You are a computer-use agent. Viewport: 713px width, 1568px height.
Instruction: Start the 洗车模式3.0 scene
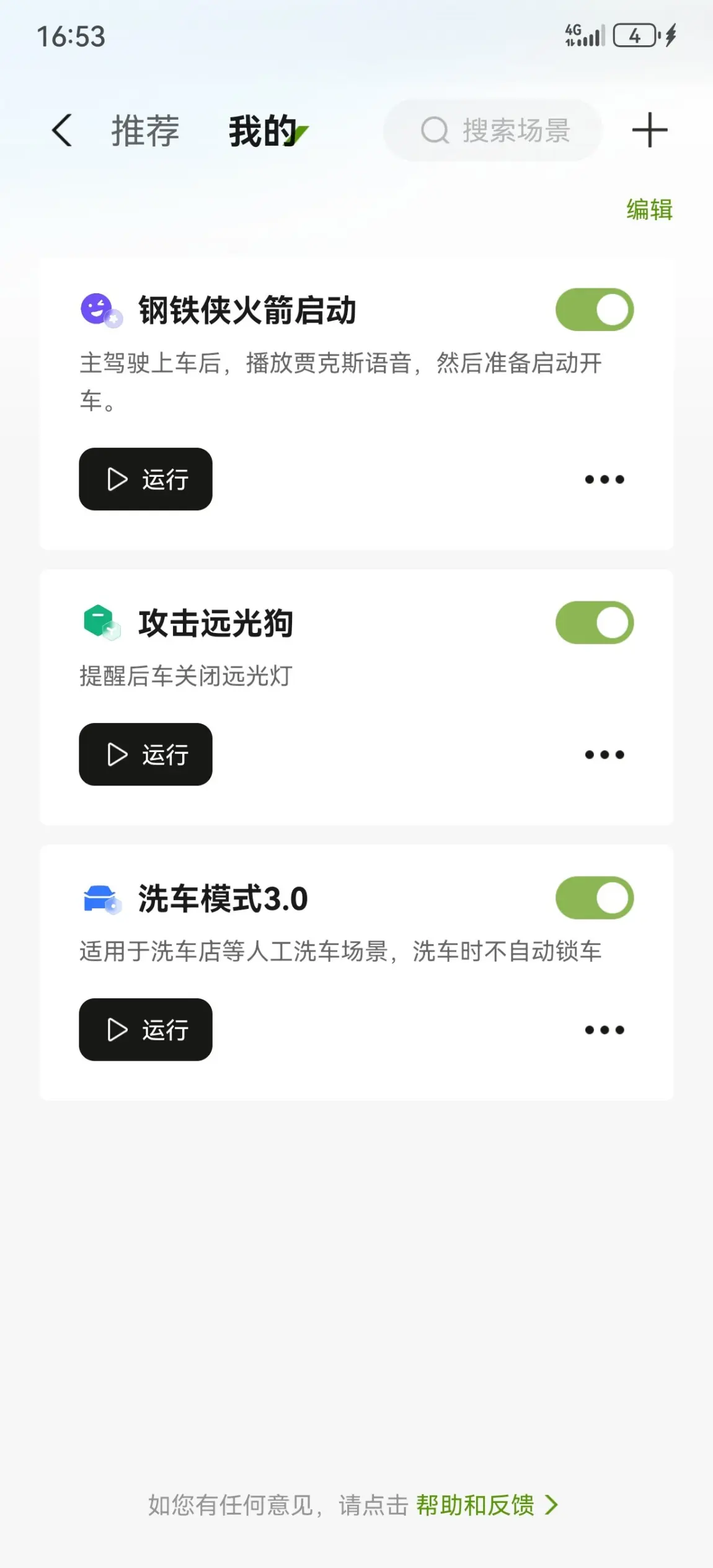(146, 1030)
